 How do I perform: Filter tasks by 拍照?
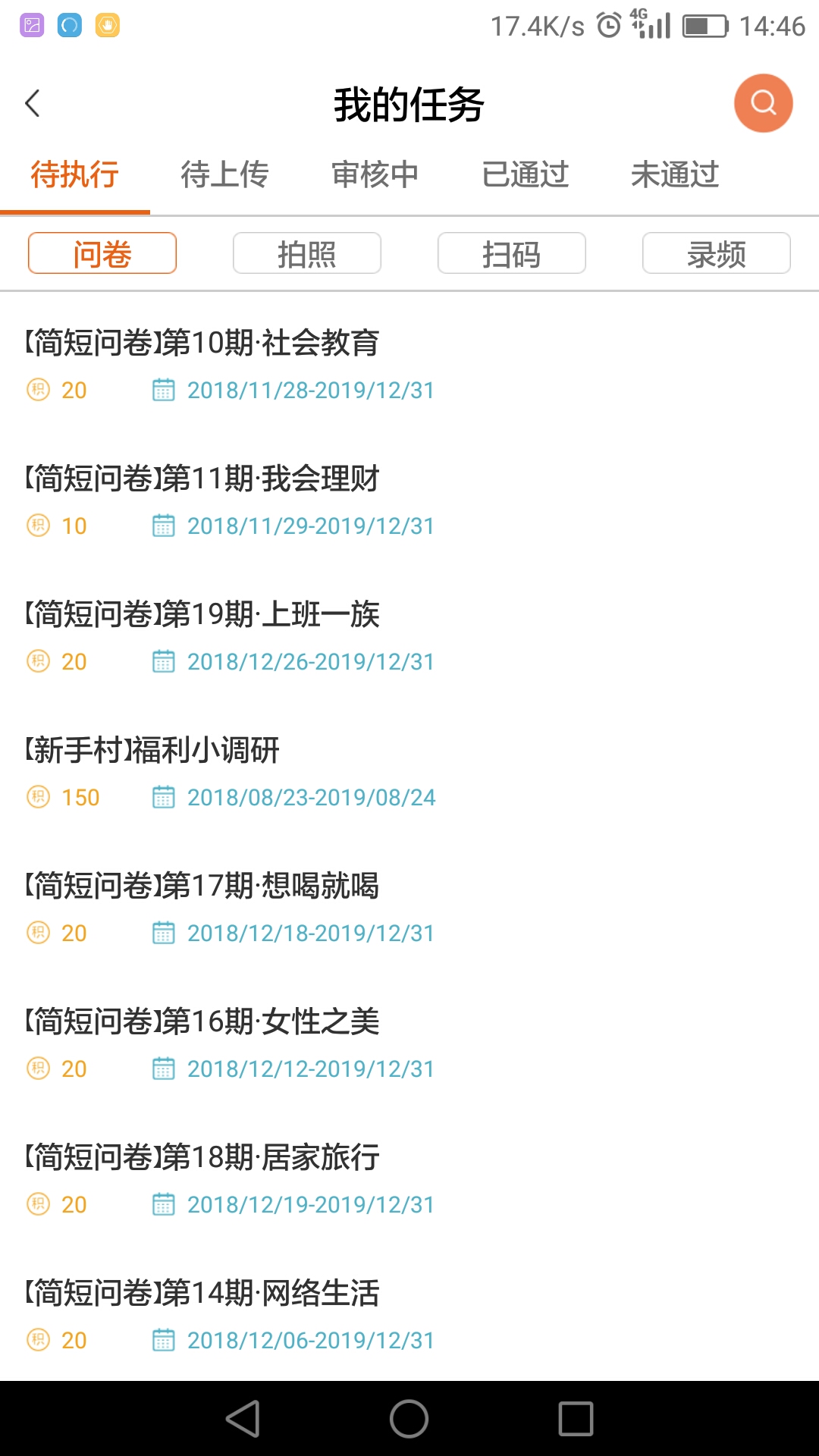pyautogui.click(x=307, y=253)
